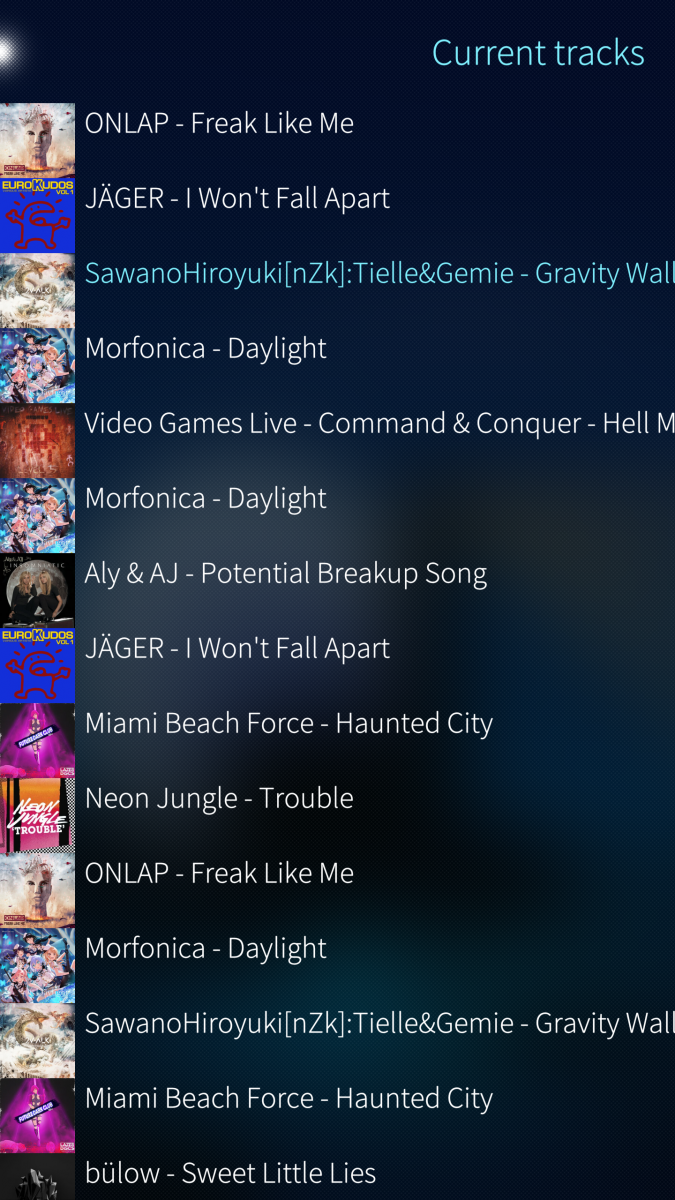Open Video Games Live Command & Conquer track
This screenshot has width=675, height=1200.
click(x=378, y=424)
